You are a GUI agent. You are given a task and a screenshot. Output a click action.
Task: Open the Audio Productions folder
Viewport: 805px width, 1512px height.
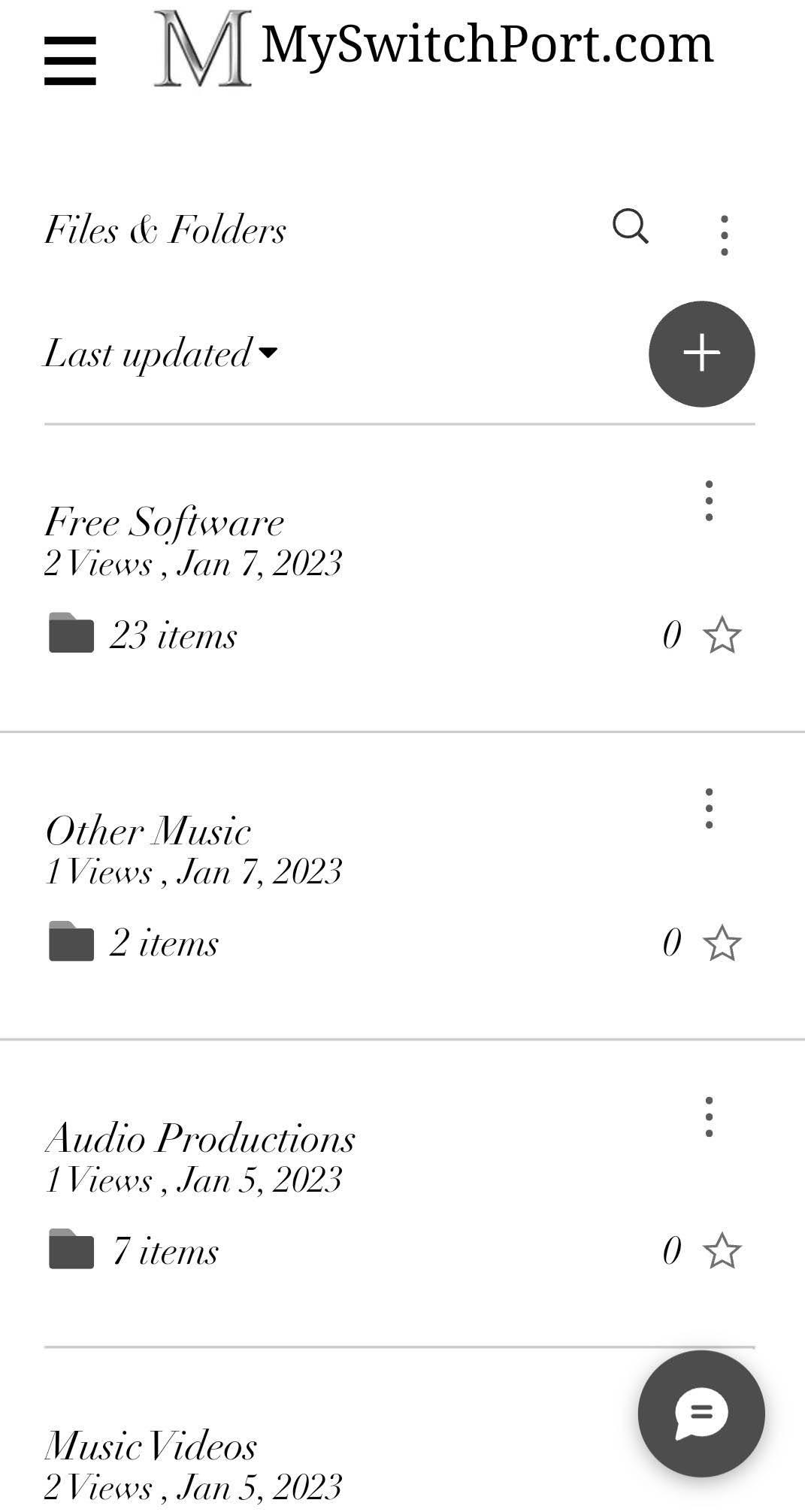coord(200,1138)
